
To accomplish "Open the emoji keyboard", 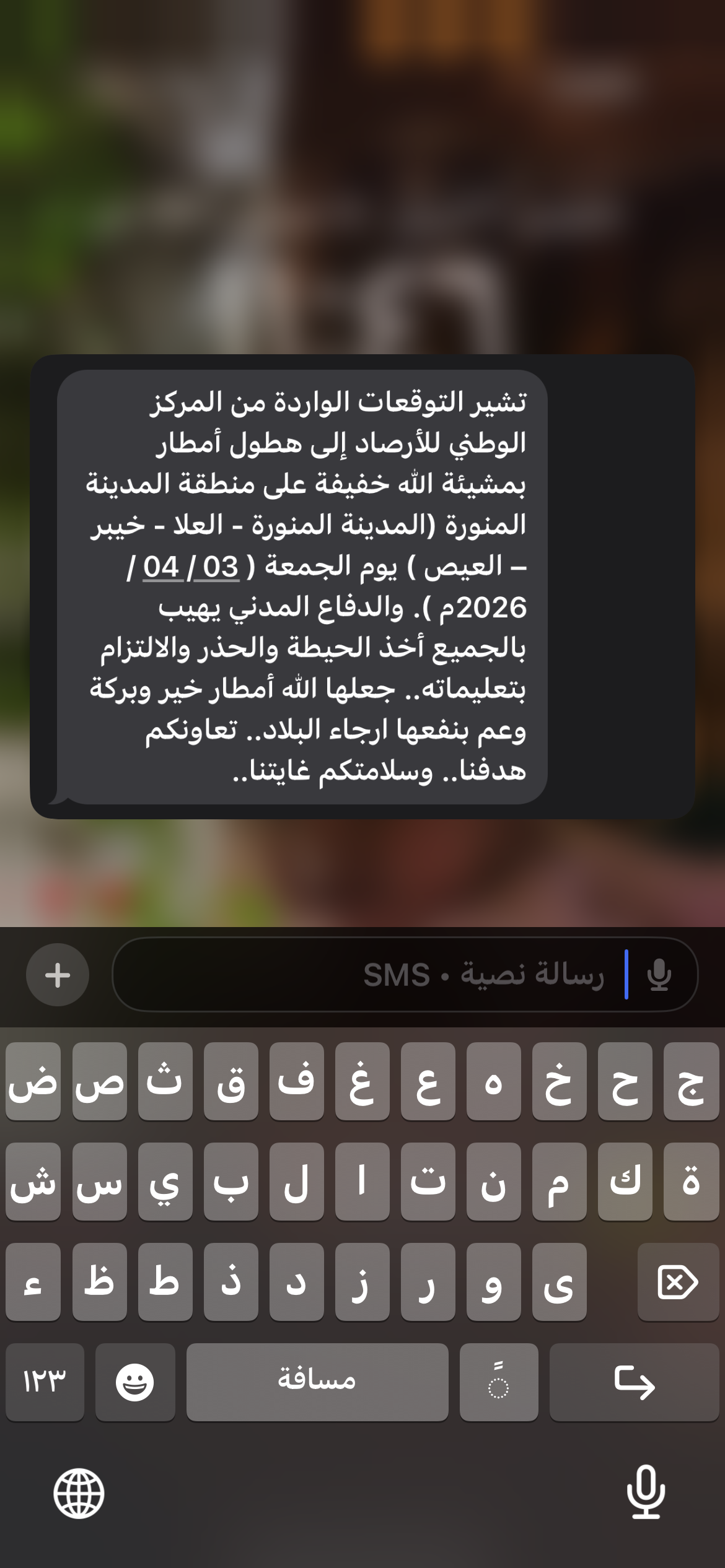I will [135, 1382].
